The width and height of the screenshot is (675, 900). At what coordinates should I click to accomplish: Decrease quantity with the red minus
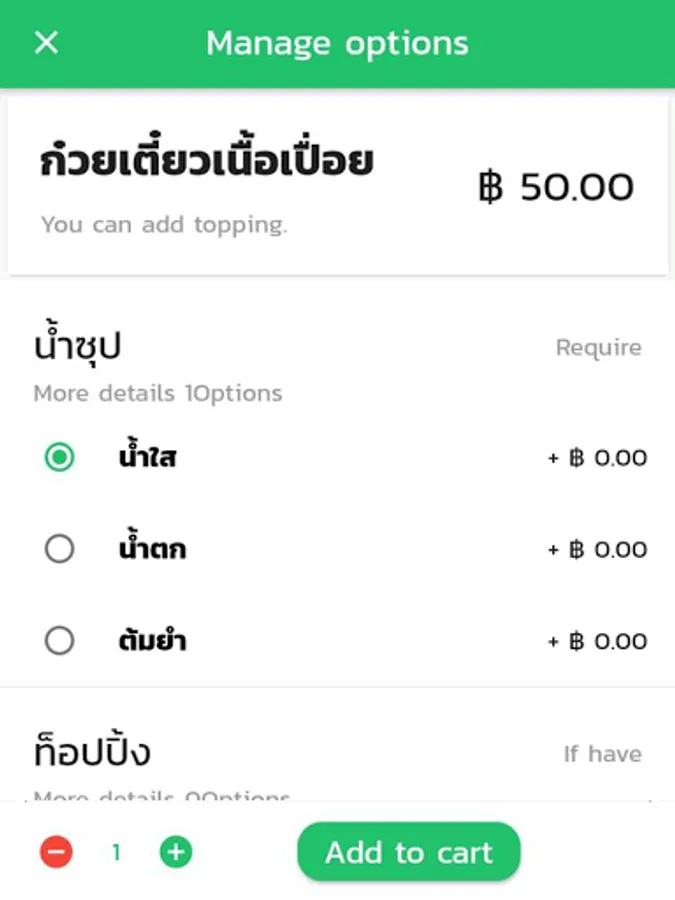[56, 852]
